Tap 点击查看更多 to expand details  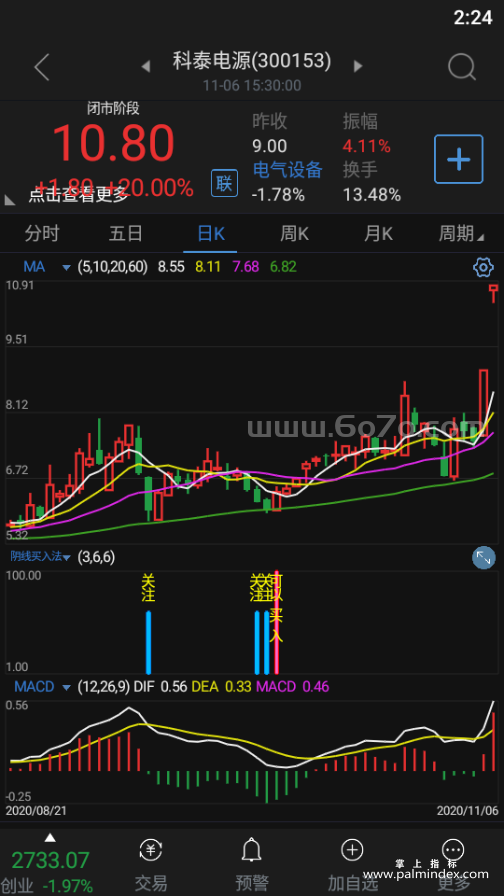tap(78, 196)
